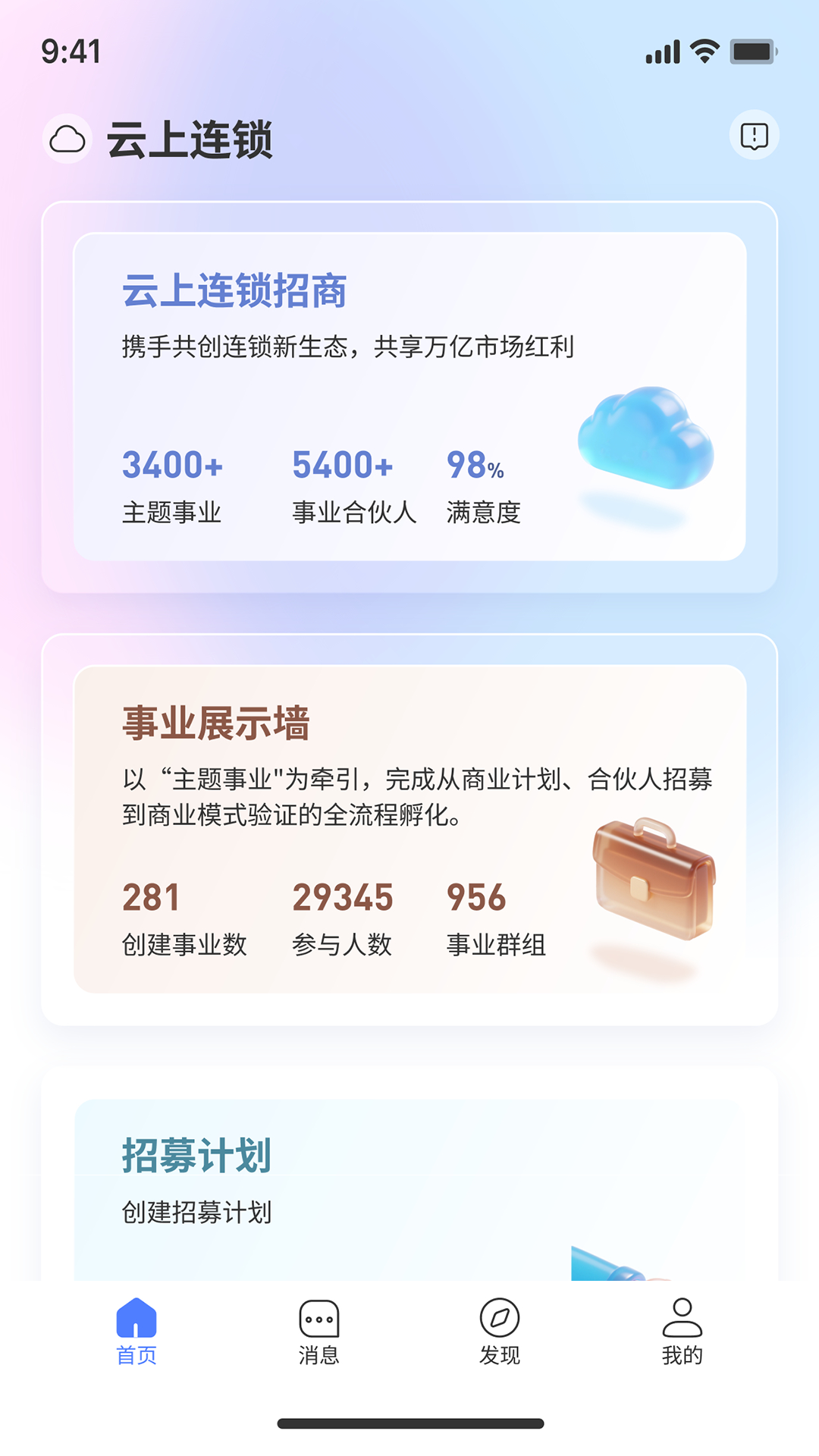Select the 281 创建事业数 statistic
This screenshot has height=1456, width=819.
click(187, 918)
